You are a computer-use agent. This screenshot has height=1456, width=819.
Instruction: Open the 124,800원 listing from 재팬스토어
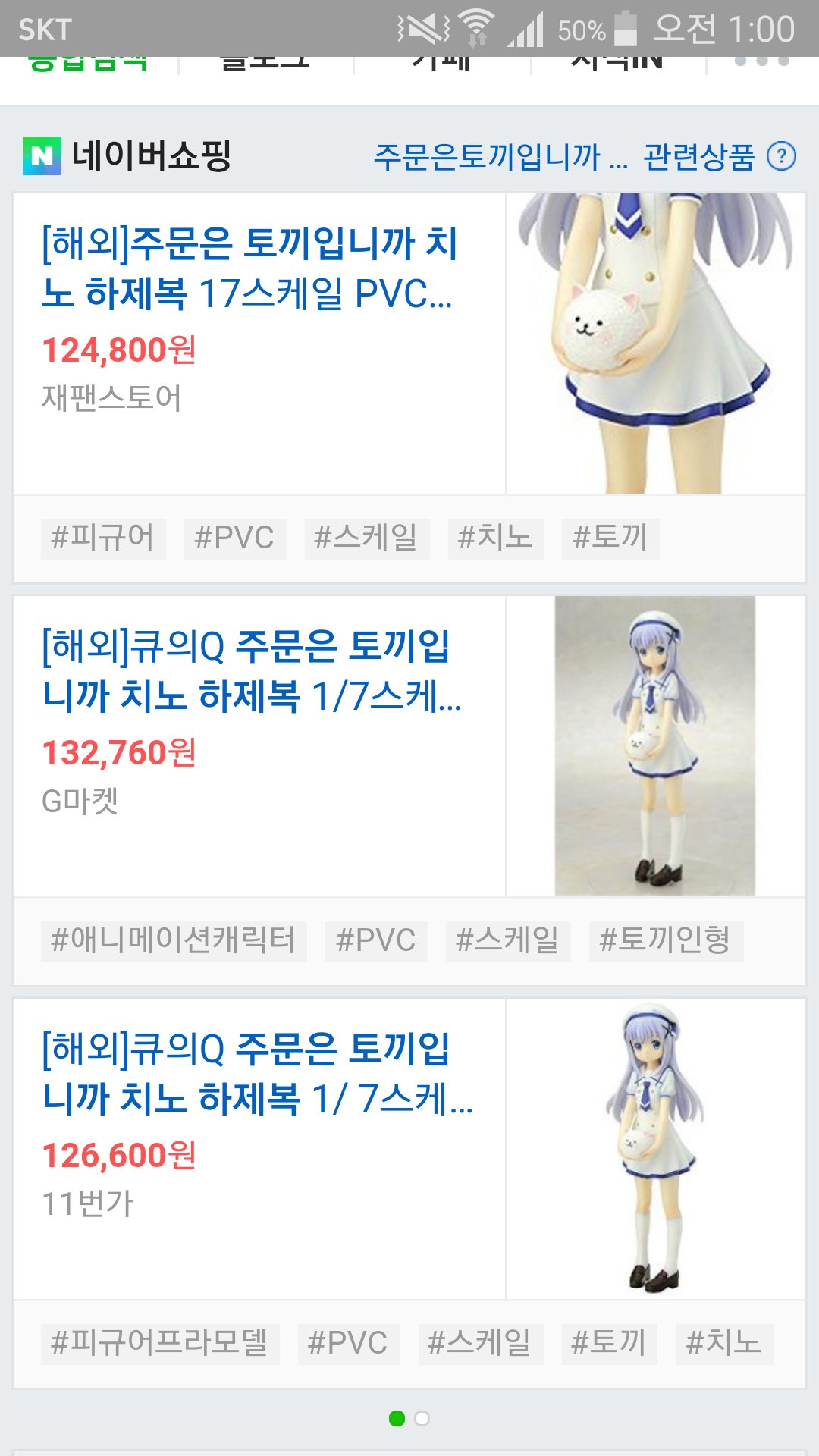pyautogui.click(x=409, y=344)
